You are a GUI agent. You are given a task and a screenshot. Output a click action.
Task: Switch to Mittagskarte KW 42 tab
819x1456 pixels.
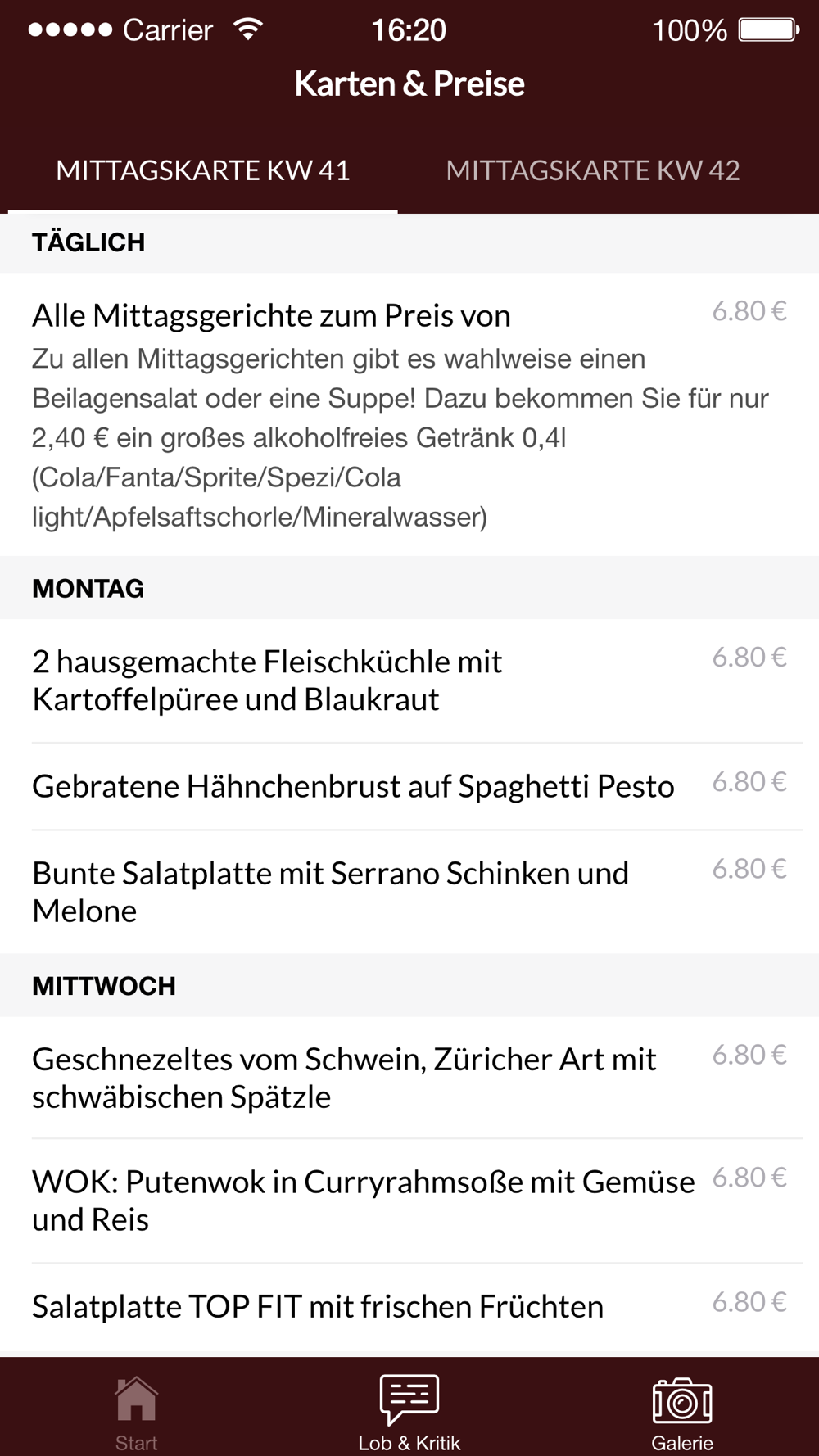pyautogui.click(x=593, y=170)
